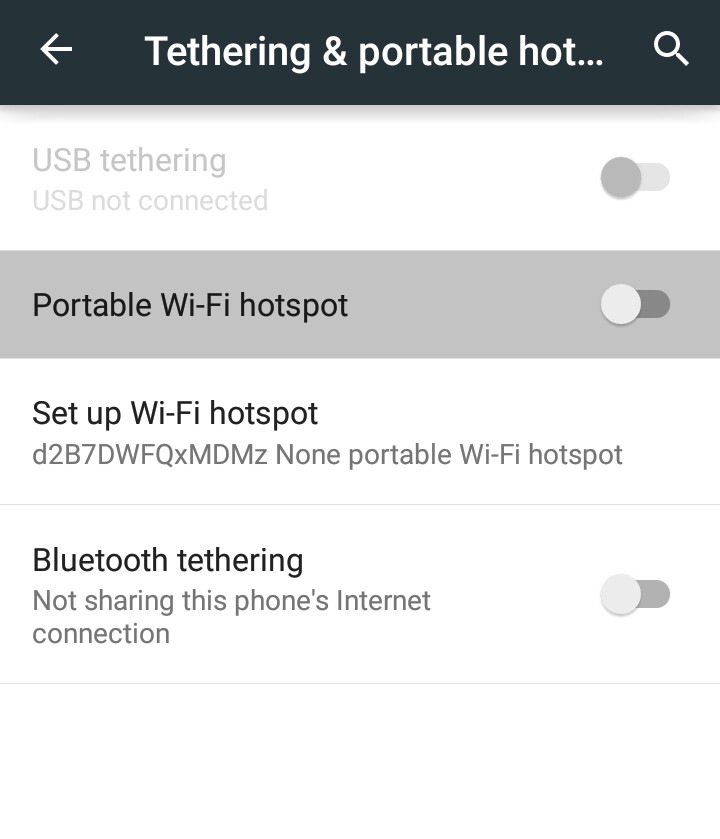Turn on the Portable Wi-Fi hotspot switch
Viewport: 720px width, 839px height.
pyautogui.click(x=637, y=305)
